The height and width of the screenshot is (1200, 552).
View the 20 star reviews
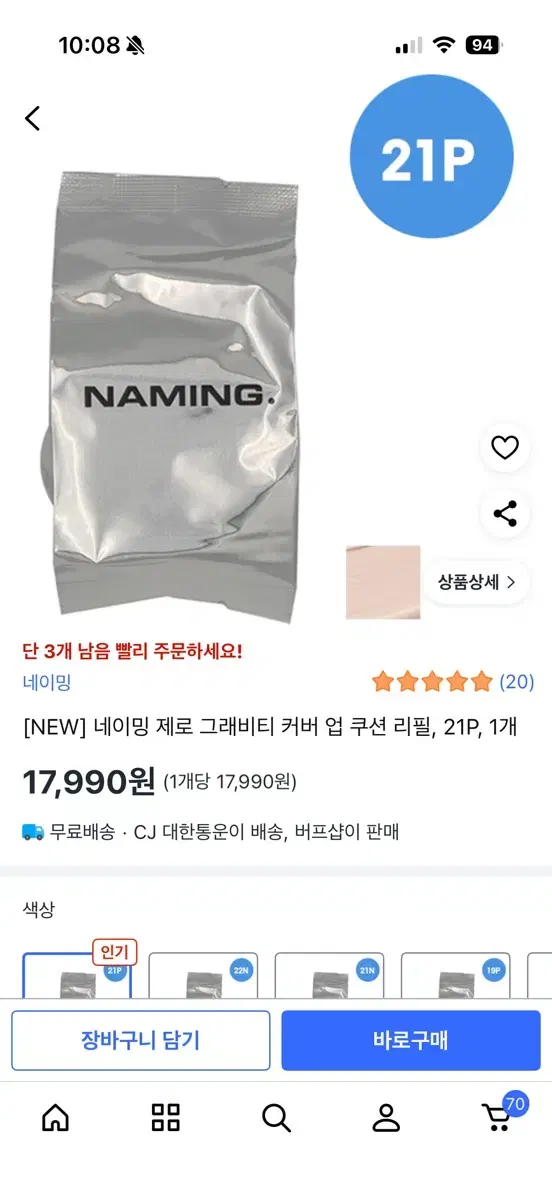point(453,683)
